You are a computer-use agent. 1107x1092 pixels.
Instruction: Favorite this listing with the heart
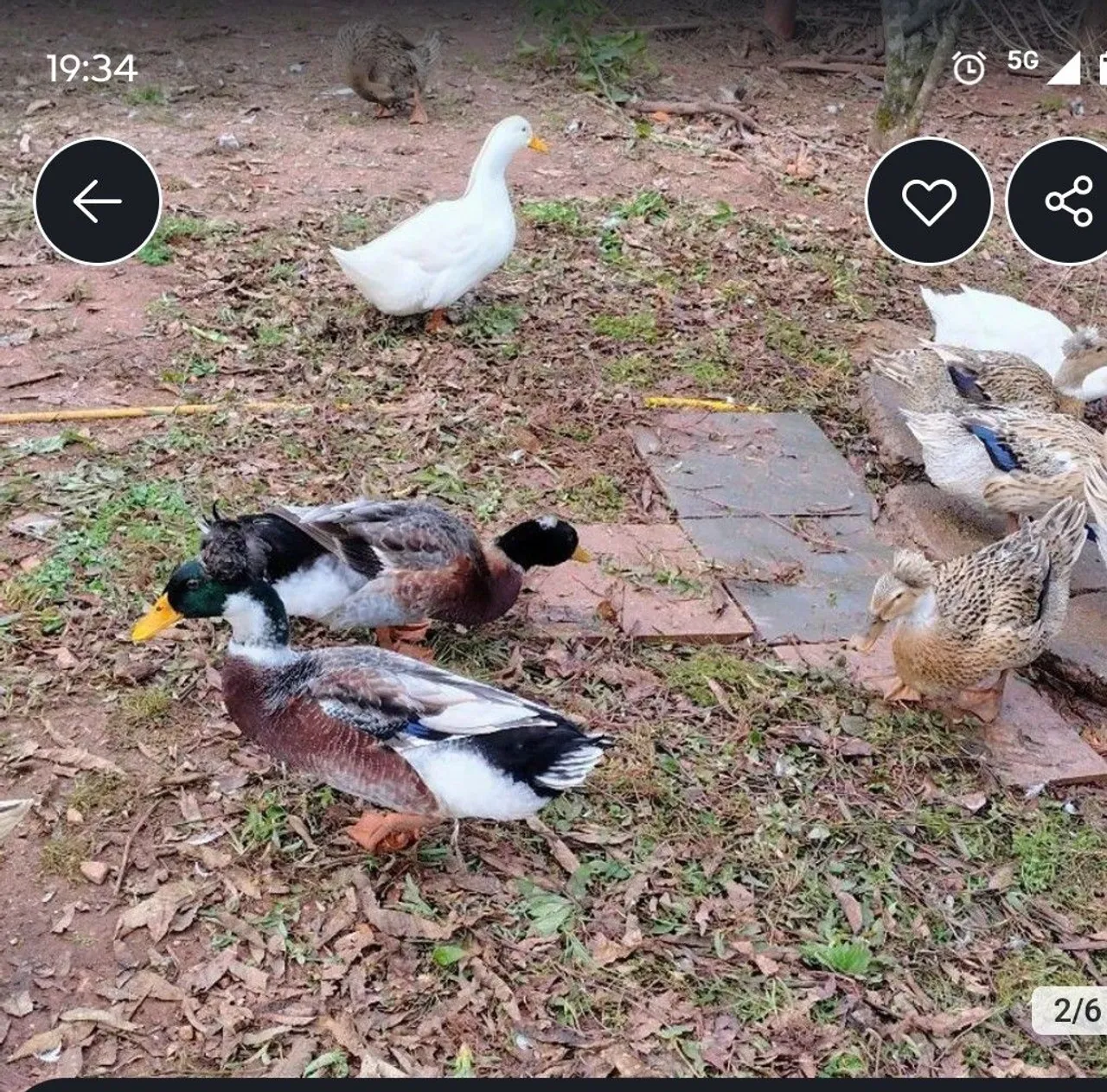pyautogui.click(x=930, y=201)
